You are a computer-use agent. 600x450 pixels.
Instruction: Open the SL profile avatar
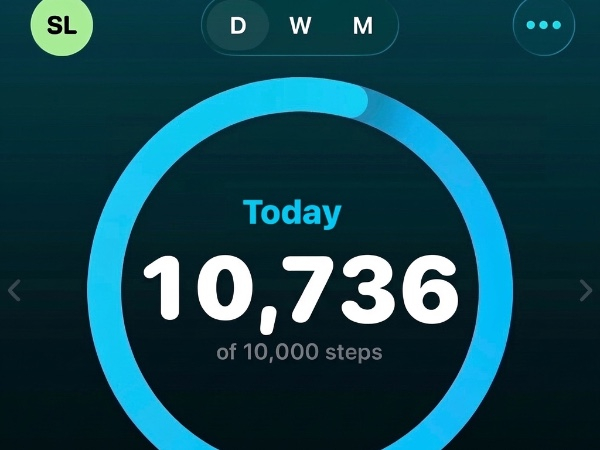(62, 26)
